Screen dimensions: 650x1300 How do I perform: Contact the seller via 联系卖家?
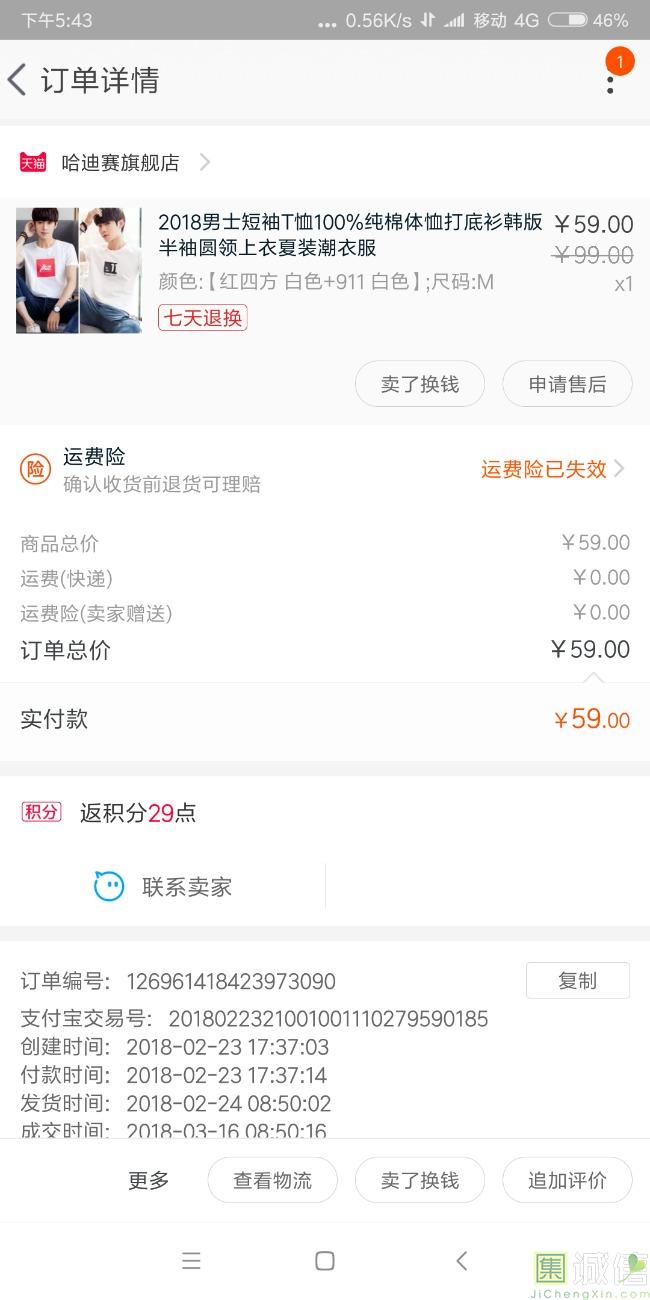point(163,886)
